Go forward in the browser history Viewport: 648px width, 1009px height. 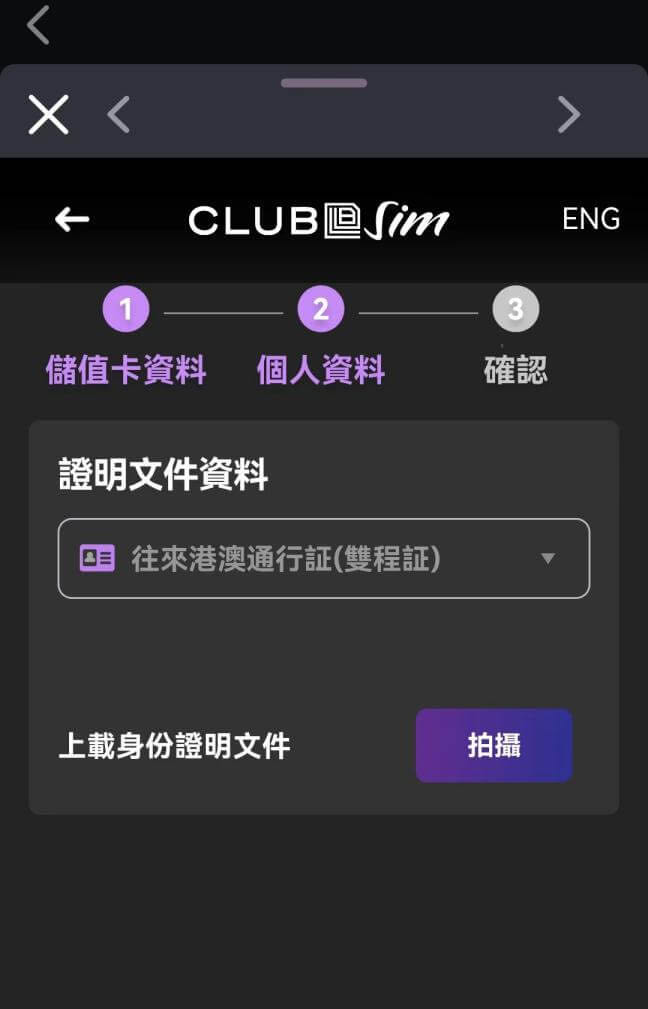568,115
